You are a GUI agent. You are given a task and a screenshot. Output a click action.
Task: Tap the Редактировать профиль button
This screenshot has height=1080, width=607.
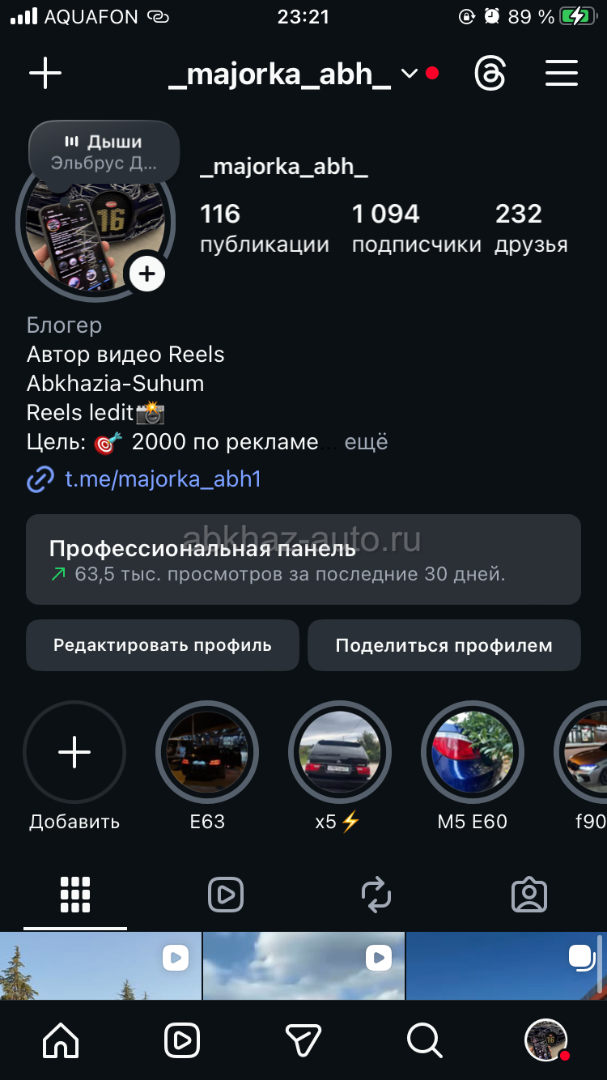pos(162,645)
